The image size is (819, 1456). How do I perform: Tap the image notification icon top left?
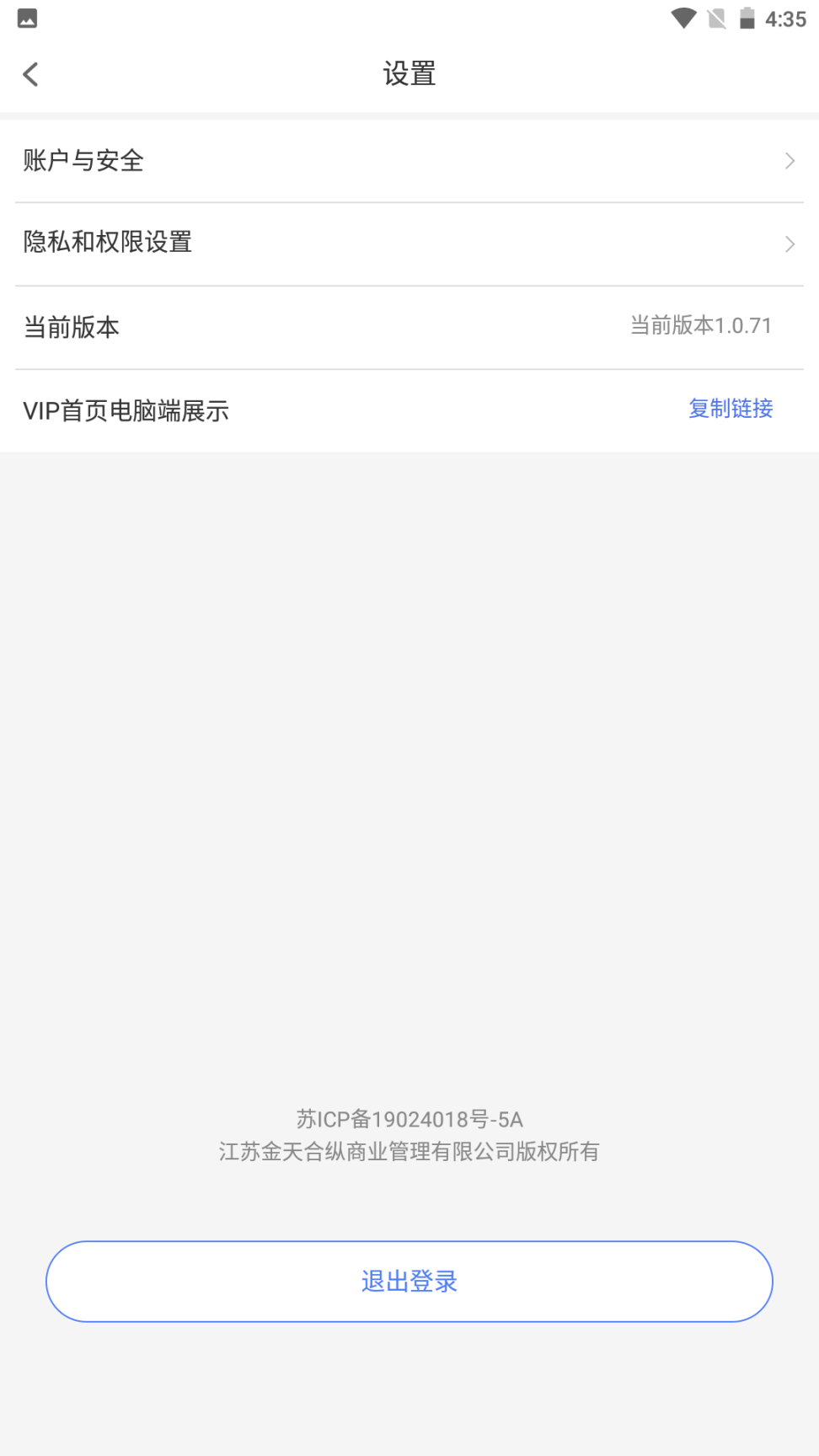27,17
